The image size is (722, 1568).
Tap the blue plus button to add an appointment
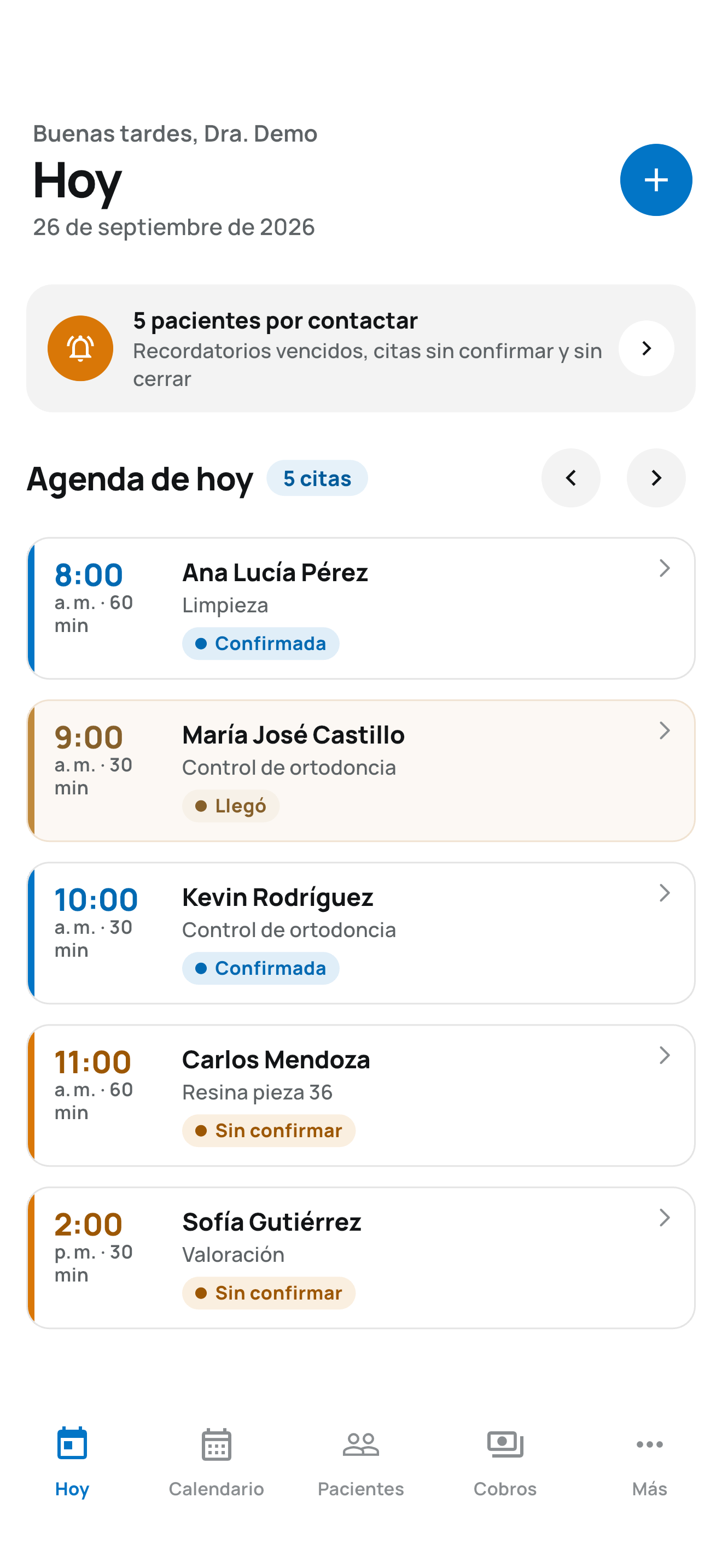pos(656,180)
